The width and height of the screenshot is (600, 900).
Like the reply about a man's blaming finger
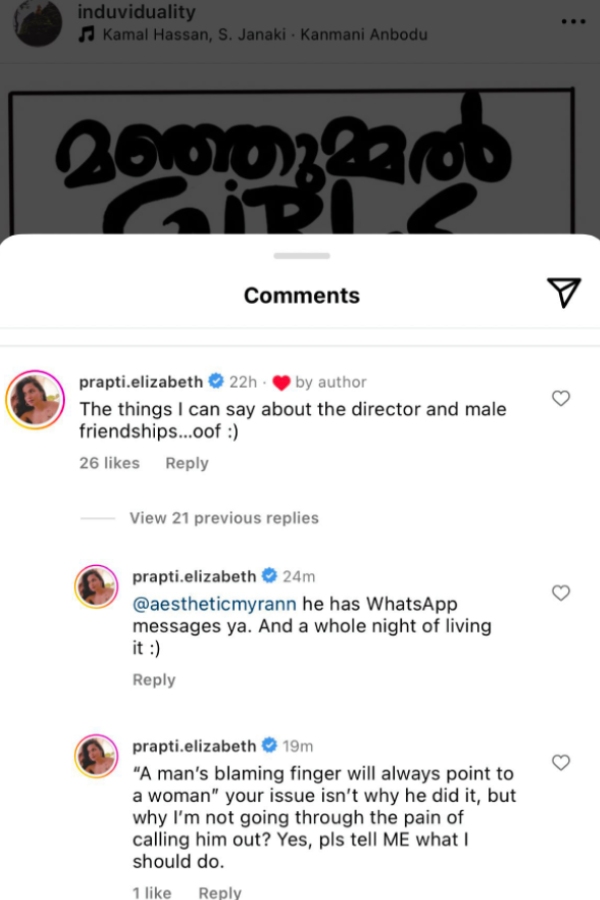click(x=561, y=763)
